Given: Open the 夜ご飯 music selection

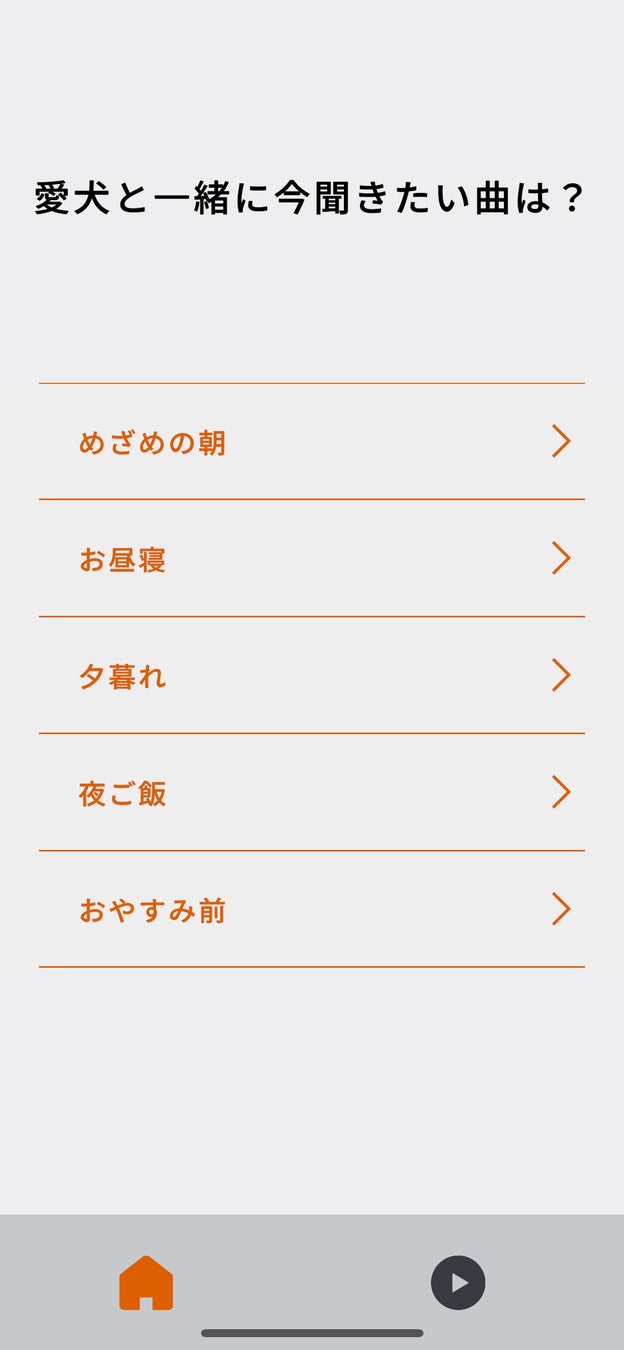Looking at the screenshot, I should pos(311,792).
